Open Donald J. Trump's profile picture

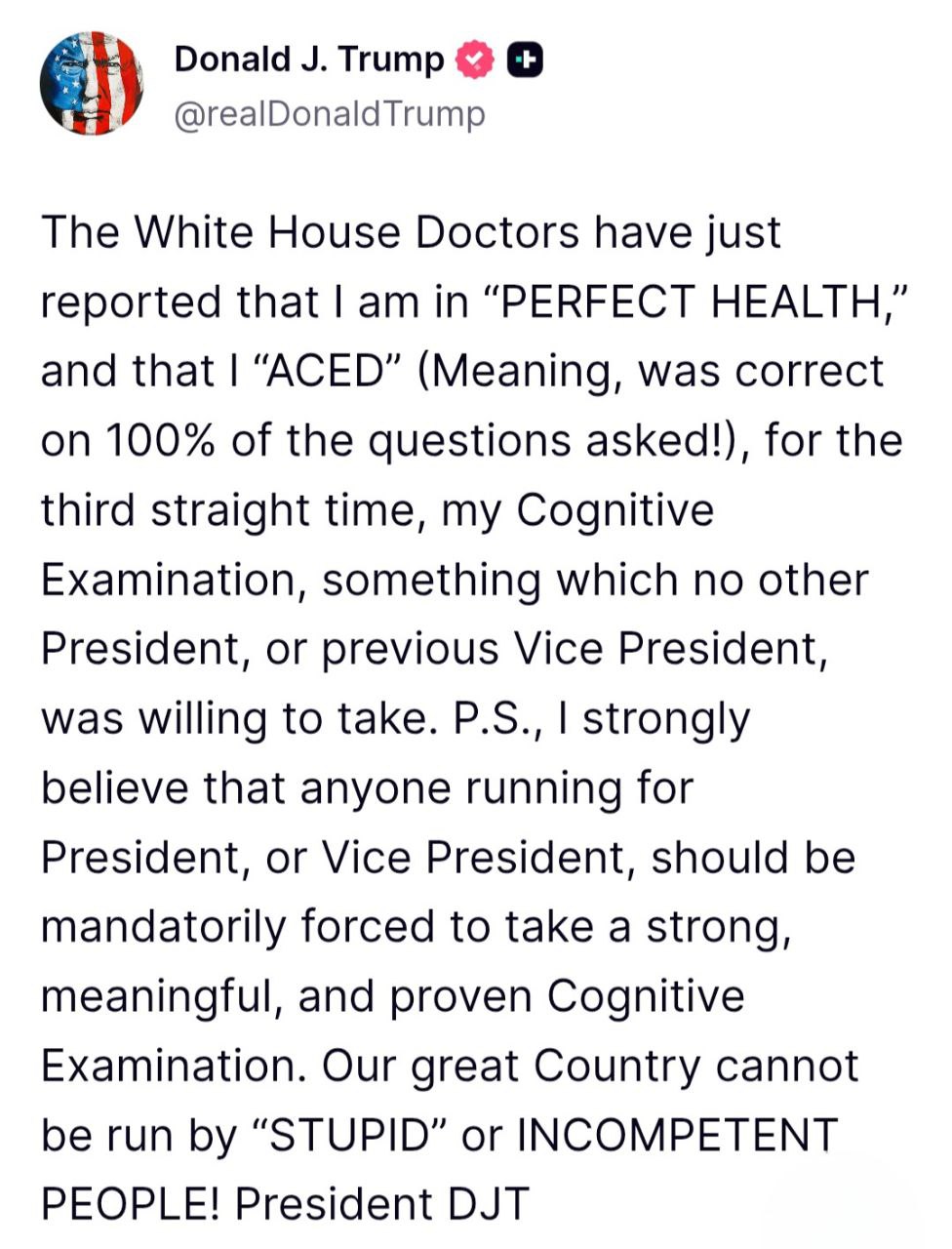91,84
